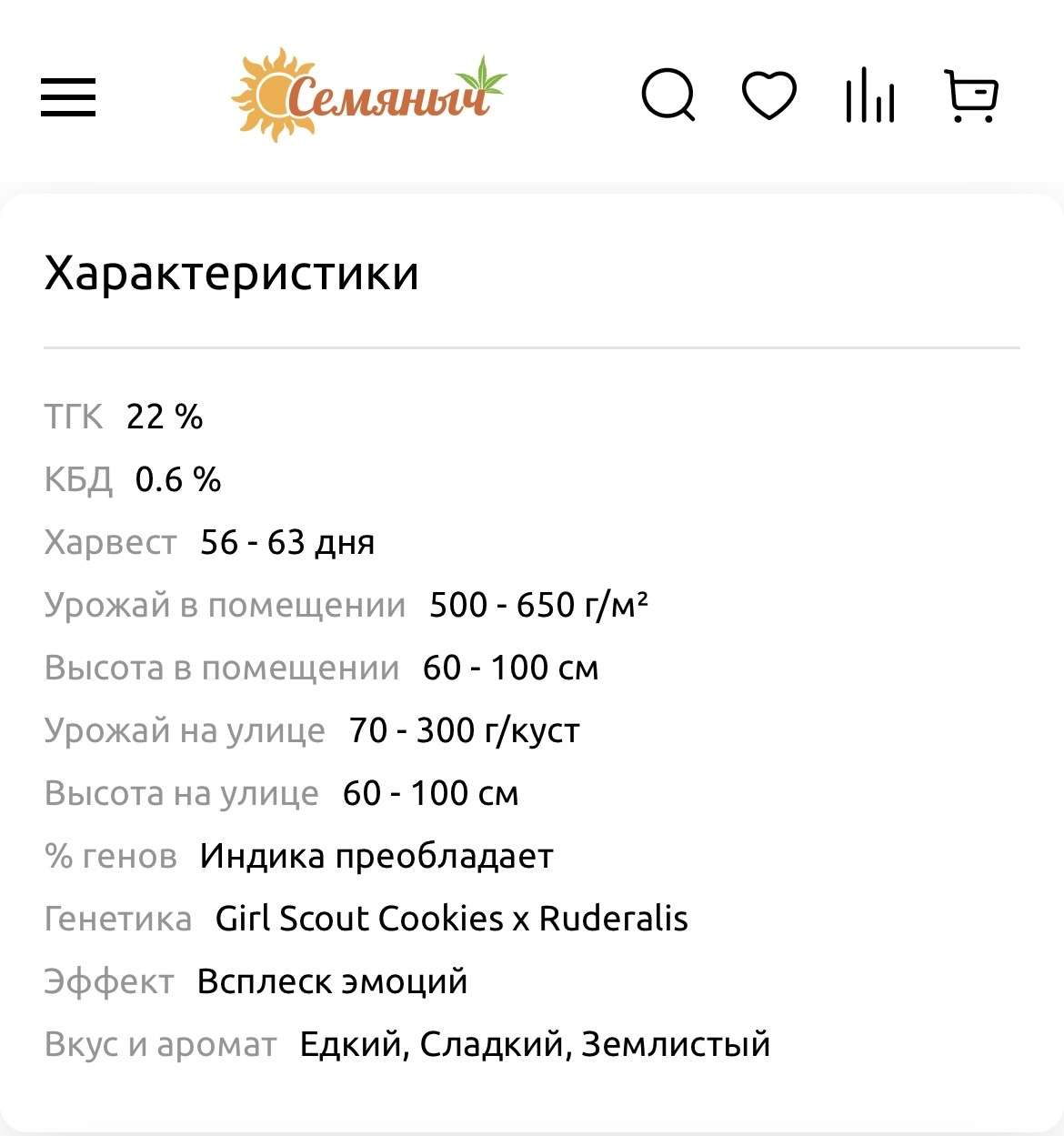Open the search icon
Viewport: 1064px width, 1136px height.
point(668,96)
